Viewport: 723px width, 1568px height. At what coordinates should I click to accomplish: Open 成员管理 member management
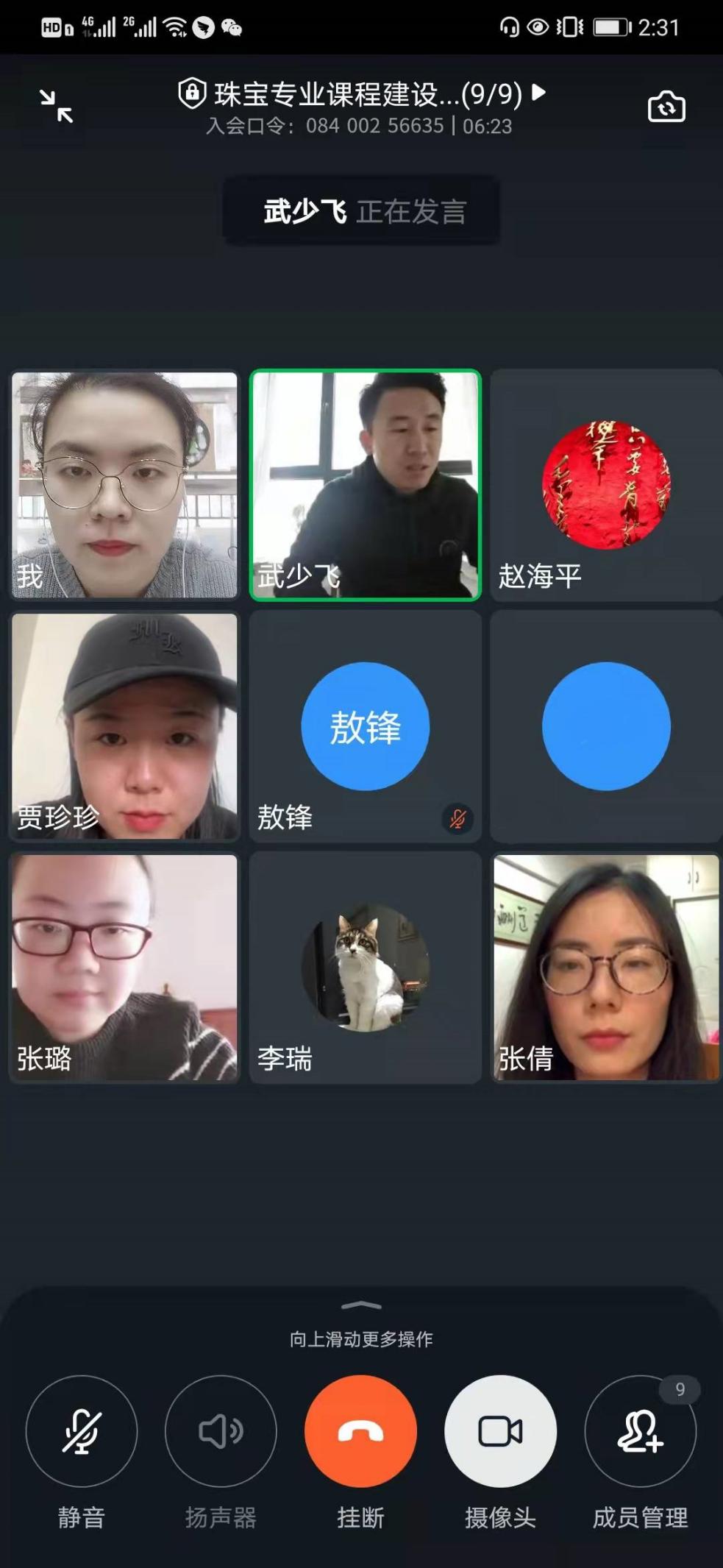(x=640, y=1431)
